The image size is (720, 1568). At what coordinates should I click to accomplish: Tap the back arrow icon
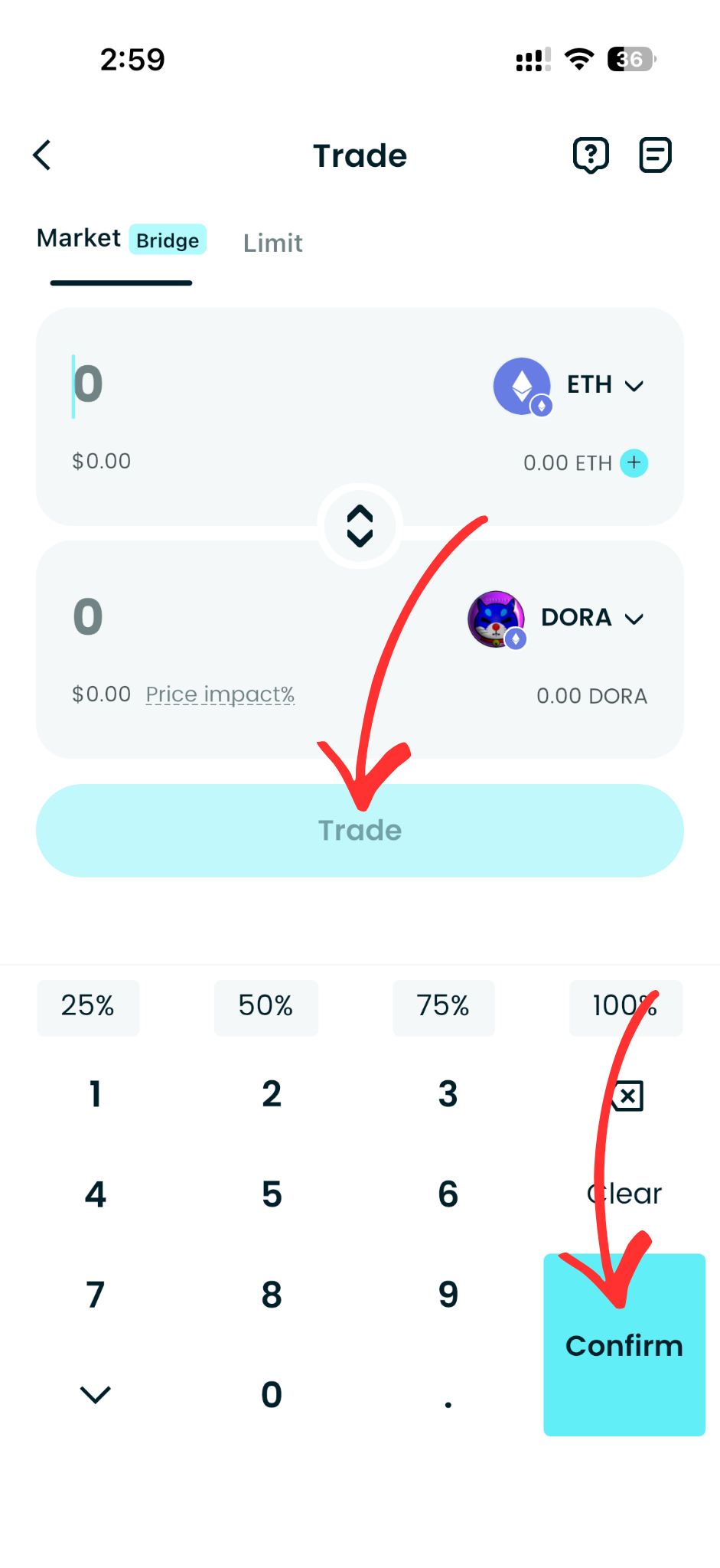(42, 155)
